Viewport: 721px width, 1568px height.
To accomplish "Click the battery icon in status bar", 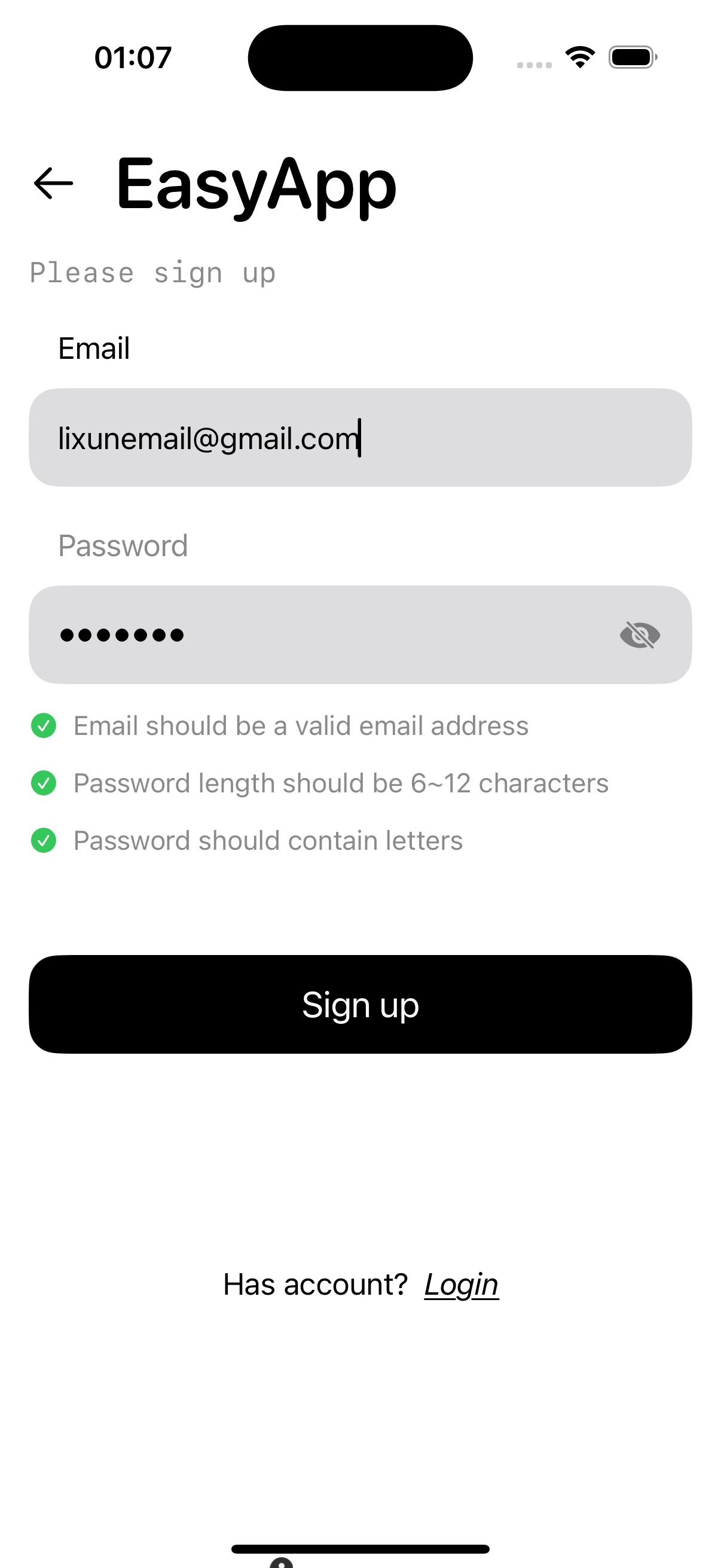I will point(633,57).
